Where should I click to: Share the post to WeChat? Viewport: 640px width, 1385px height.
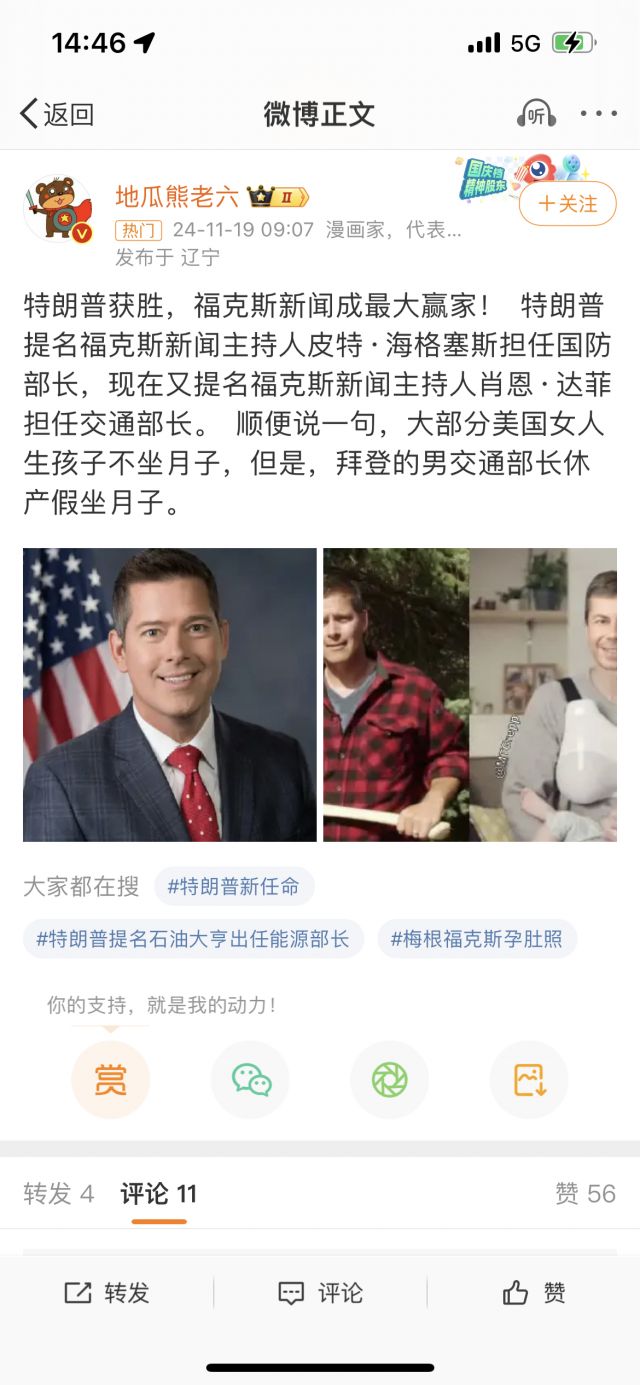point(250,1080)
